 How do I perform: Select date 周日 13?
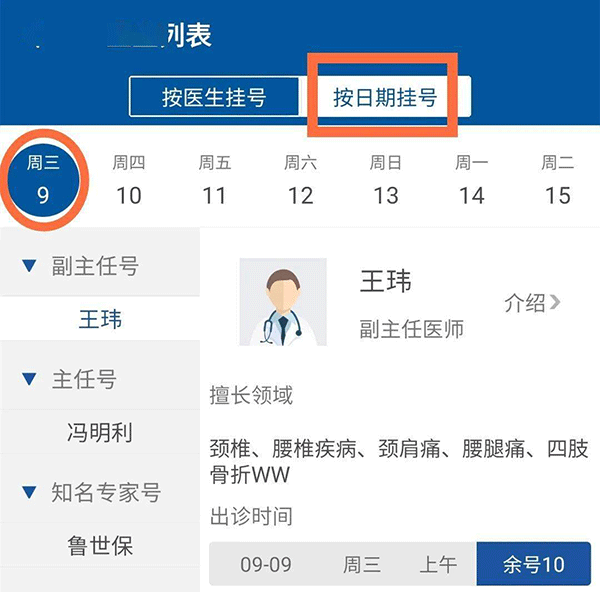click(386, 180)
